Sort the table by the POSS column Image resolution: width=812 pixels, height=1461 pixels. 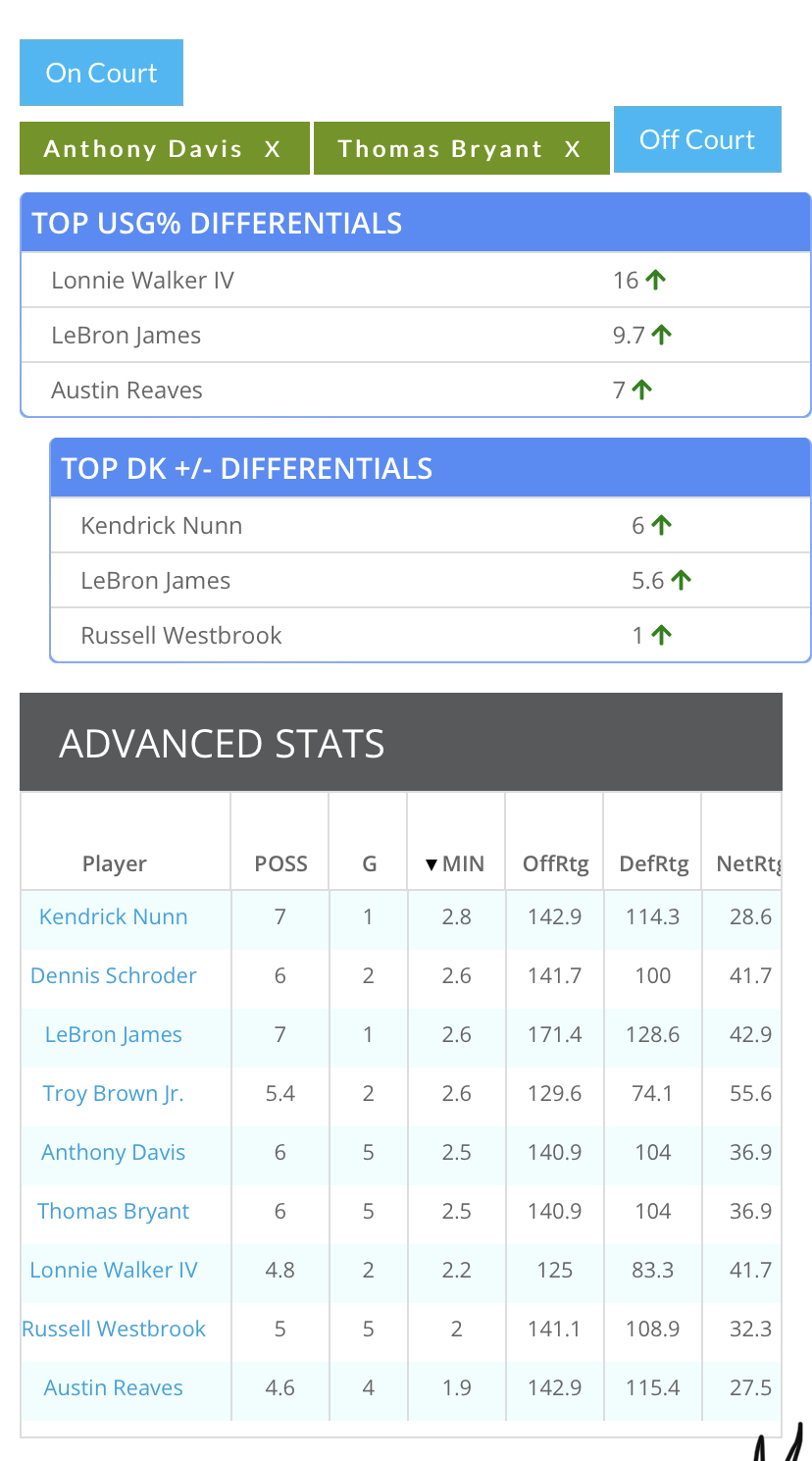pyautogui.click(x=280, y=863)
